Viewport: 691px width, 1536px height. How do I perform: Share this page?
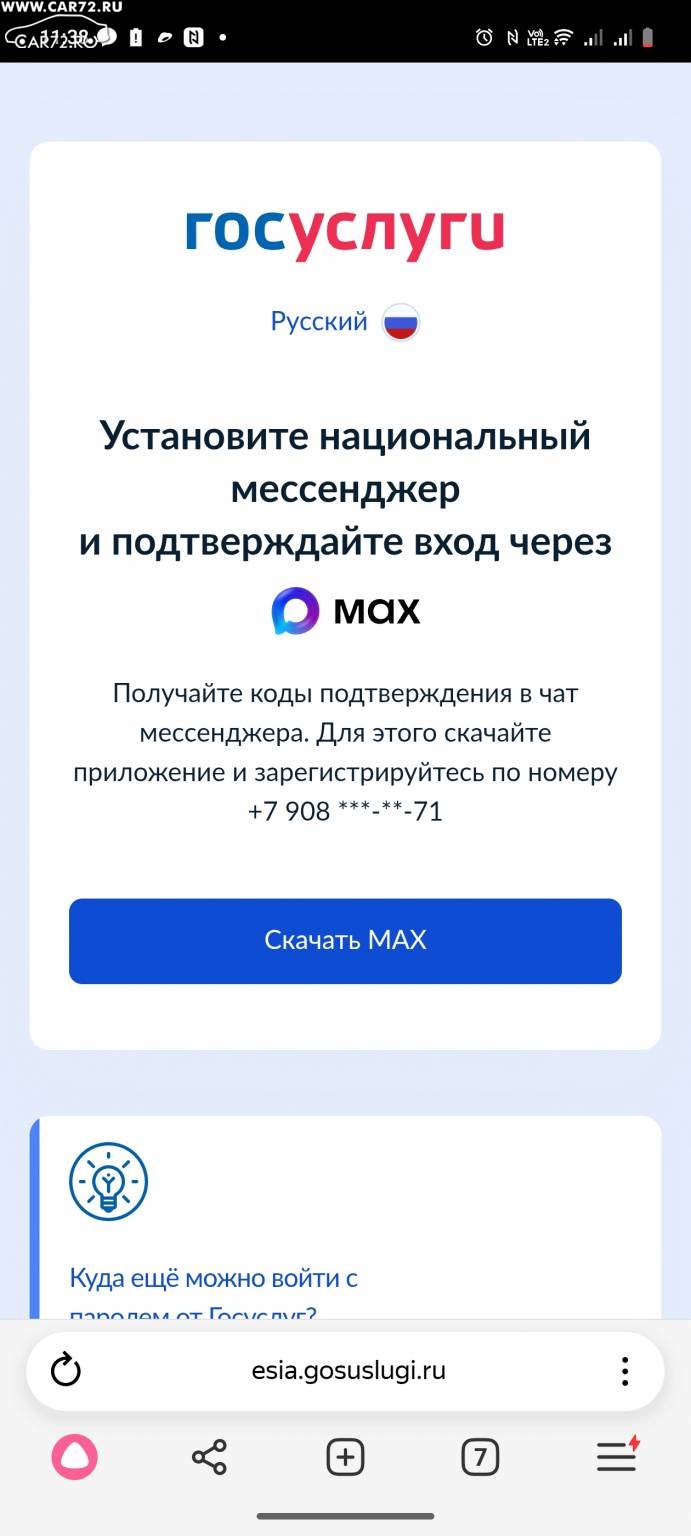click(209, 1457)
